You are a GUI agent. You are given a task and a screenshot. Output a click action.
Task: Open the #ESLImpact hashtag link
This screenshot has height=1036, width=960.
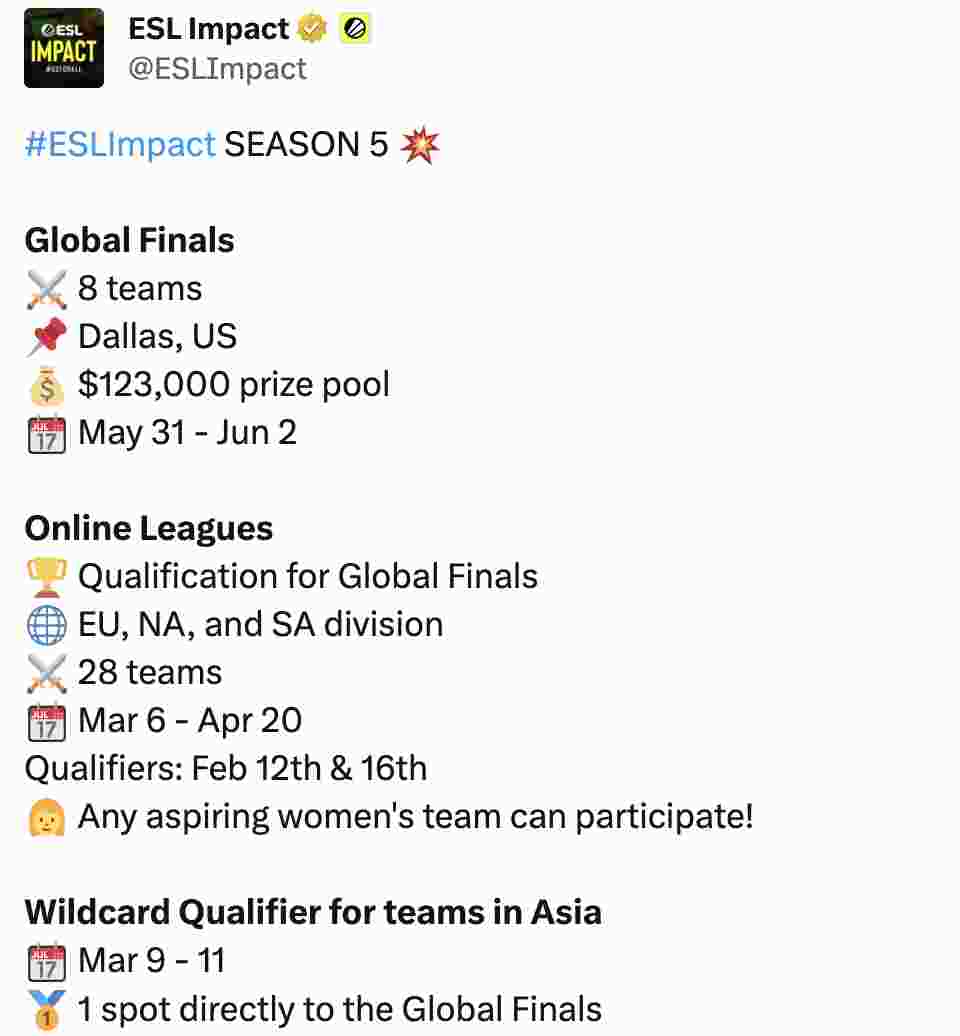pos(120,145)
